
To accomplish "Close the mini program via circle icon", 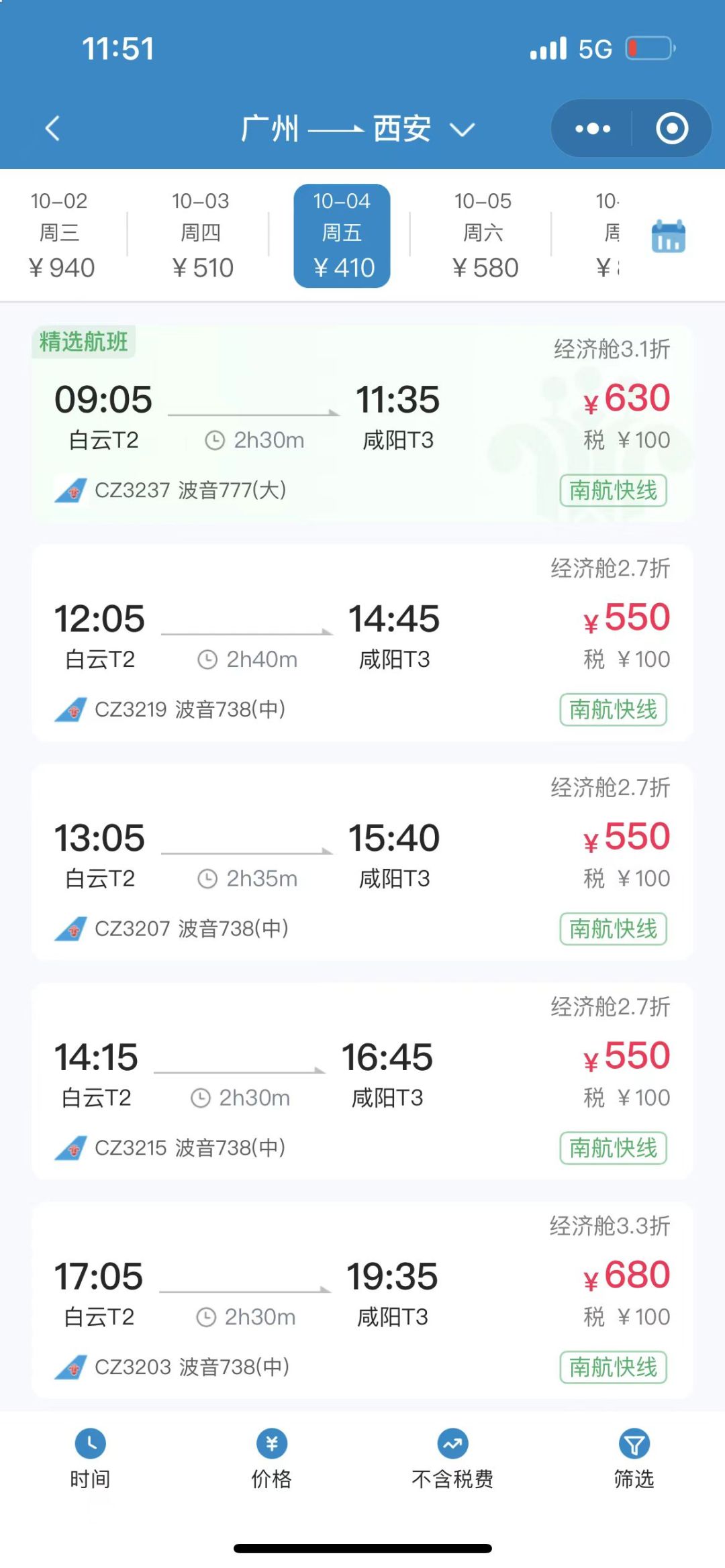I will tap(672, 128).
